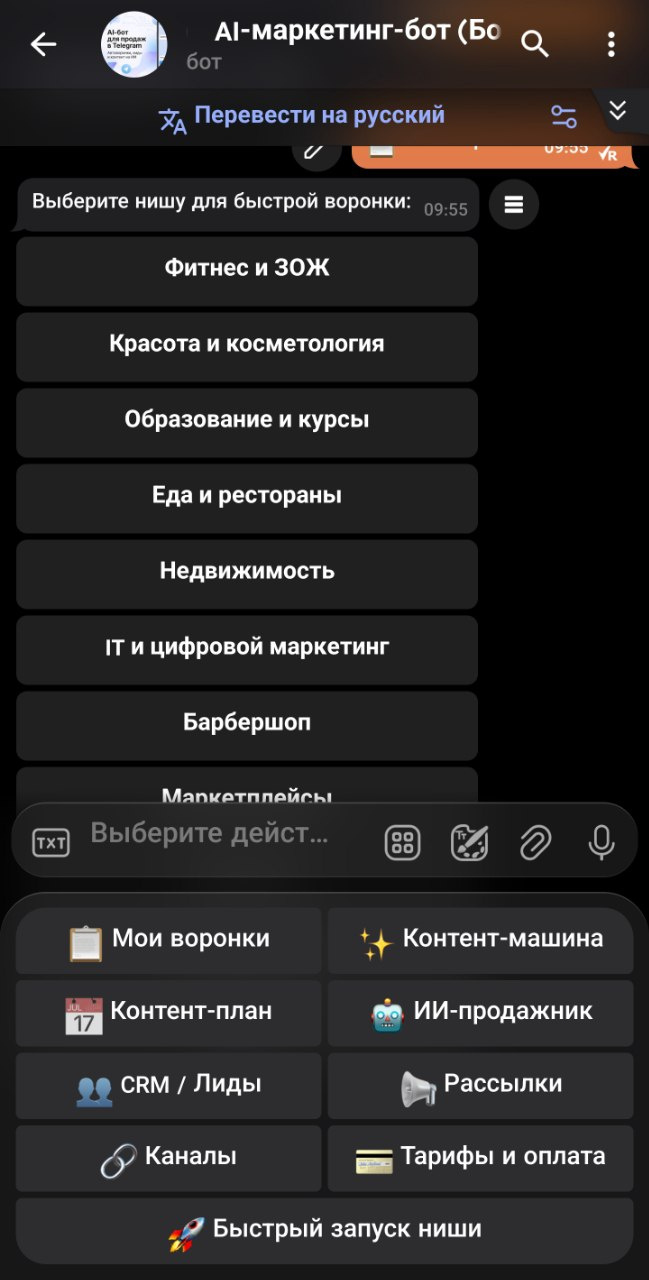Start voice recording with the microphone
The image size is (649, 1280).
click(x=601, y=843)
